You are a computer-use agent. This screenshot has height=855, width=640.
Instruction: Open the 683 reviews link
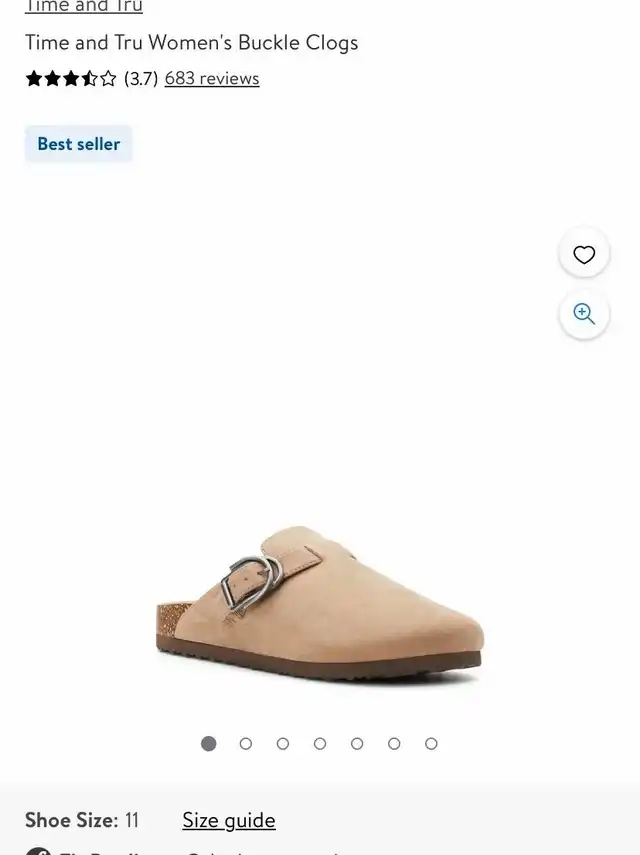[x=212, y=78]
